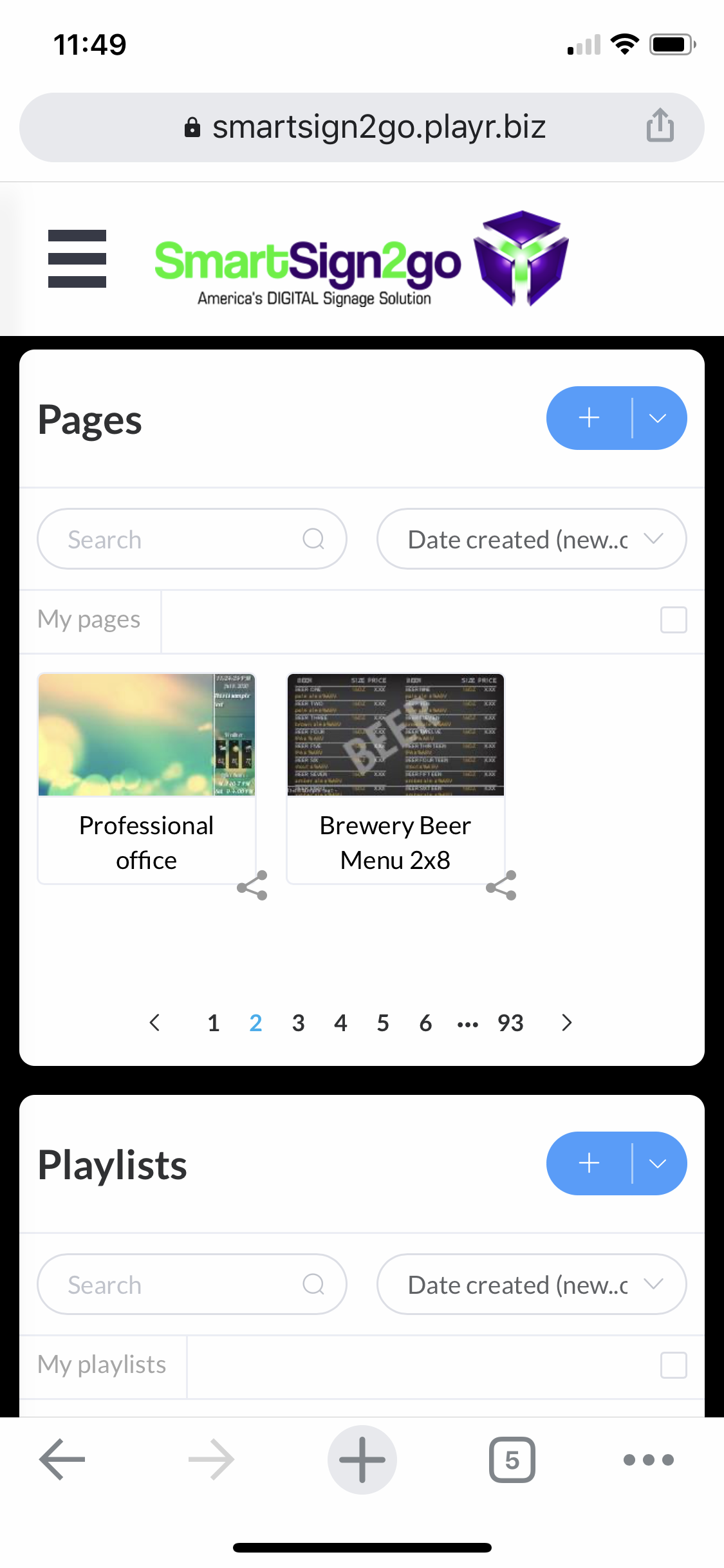Viewport: 724px width, 1568px height.
Task: Go back using the browser back arrow
Action: click(62, 1460)
